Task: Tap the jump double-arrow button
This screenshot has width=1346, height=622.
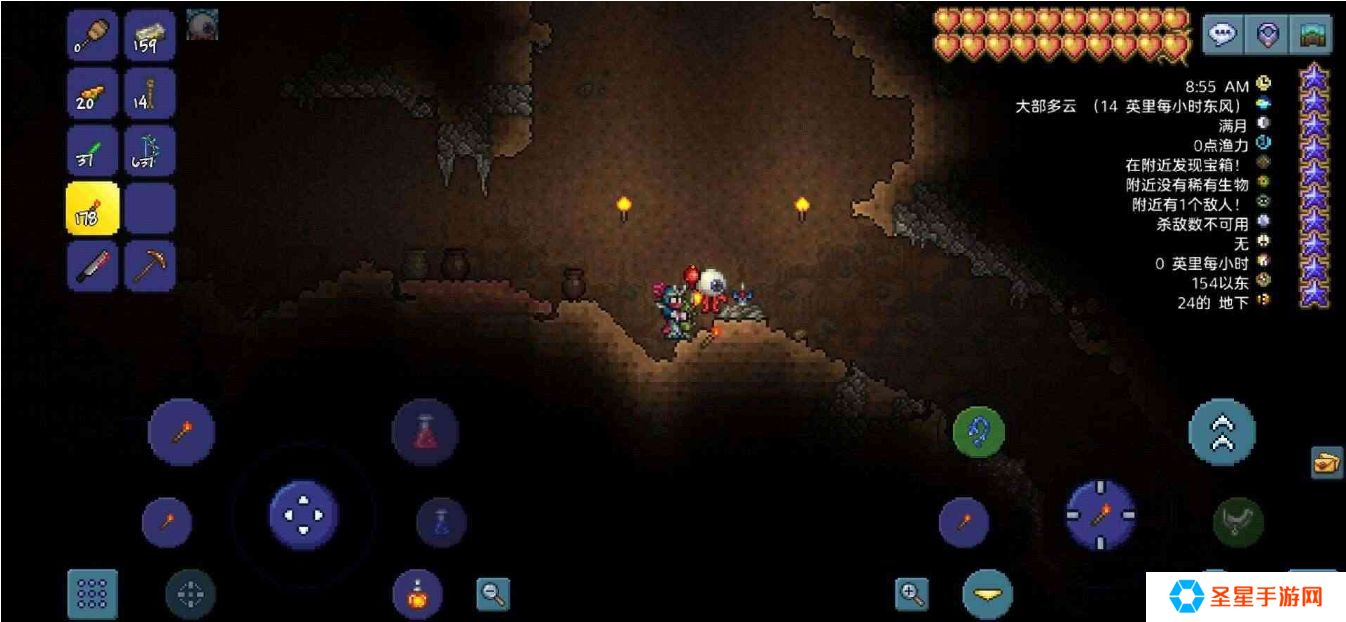Action: tap(1222, 431)
